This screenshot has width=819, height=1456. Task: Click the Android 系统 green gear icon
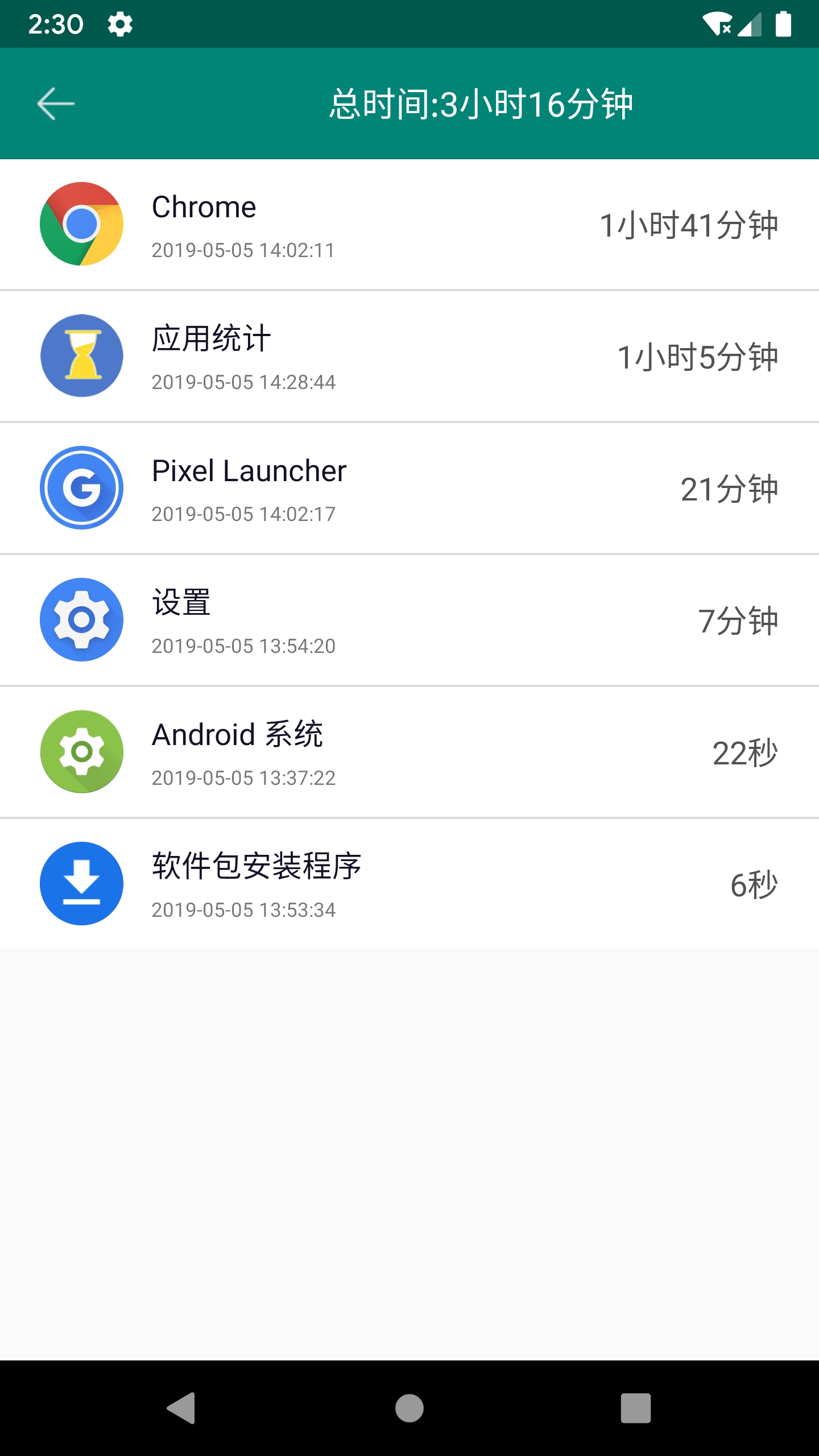81,752
